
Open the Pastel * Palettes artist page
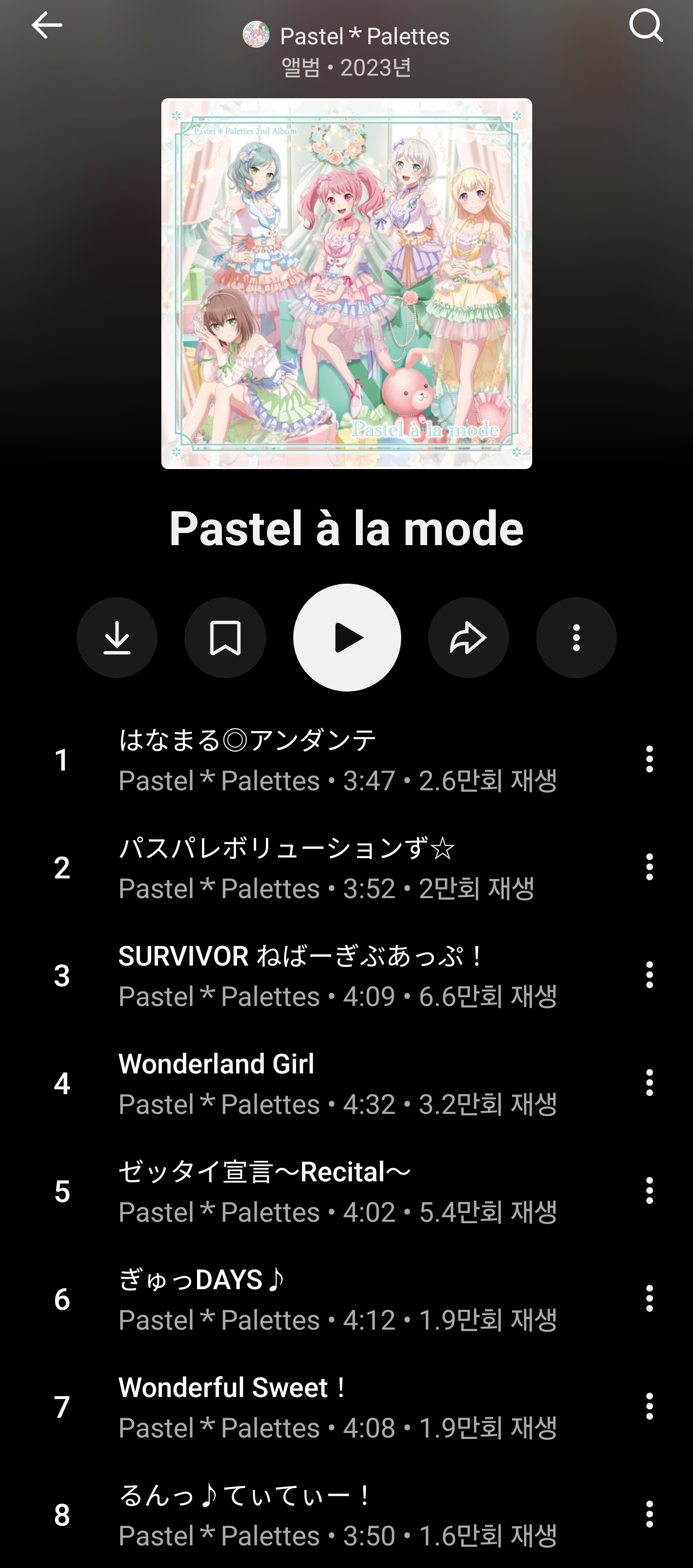pos(346,37)
